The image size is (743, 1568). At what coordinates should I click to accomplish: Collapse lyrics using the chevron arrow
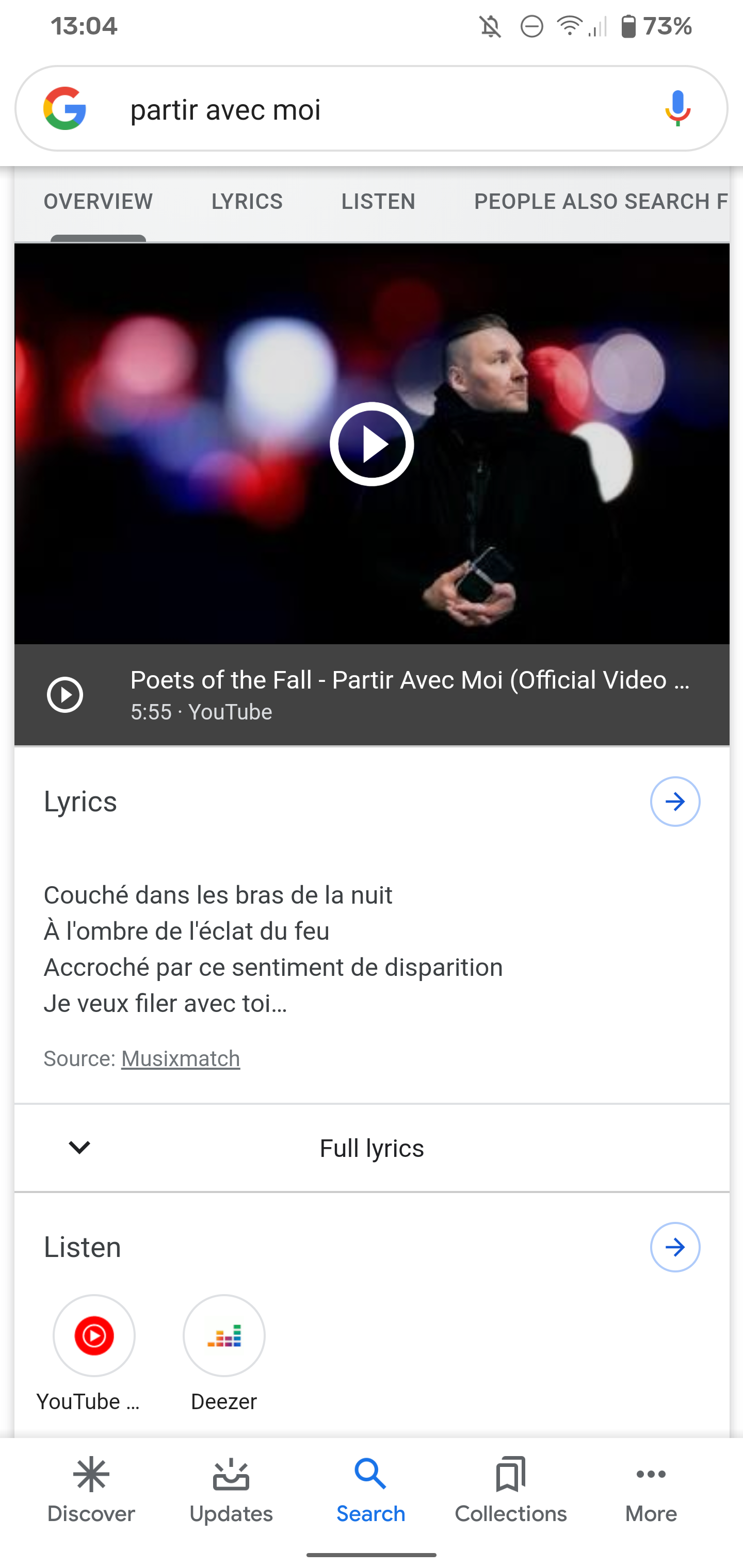pos(78,1148)
